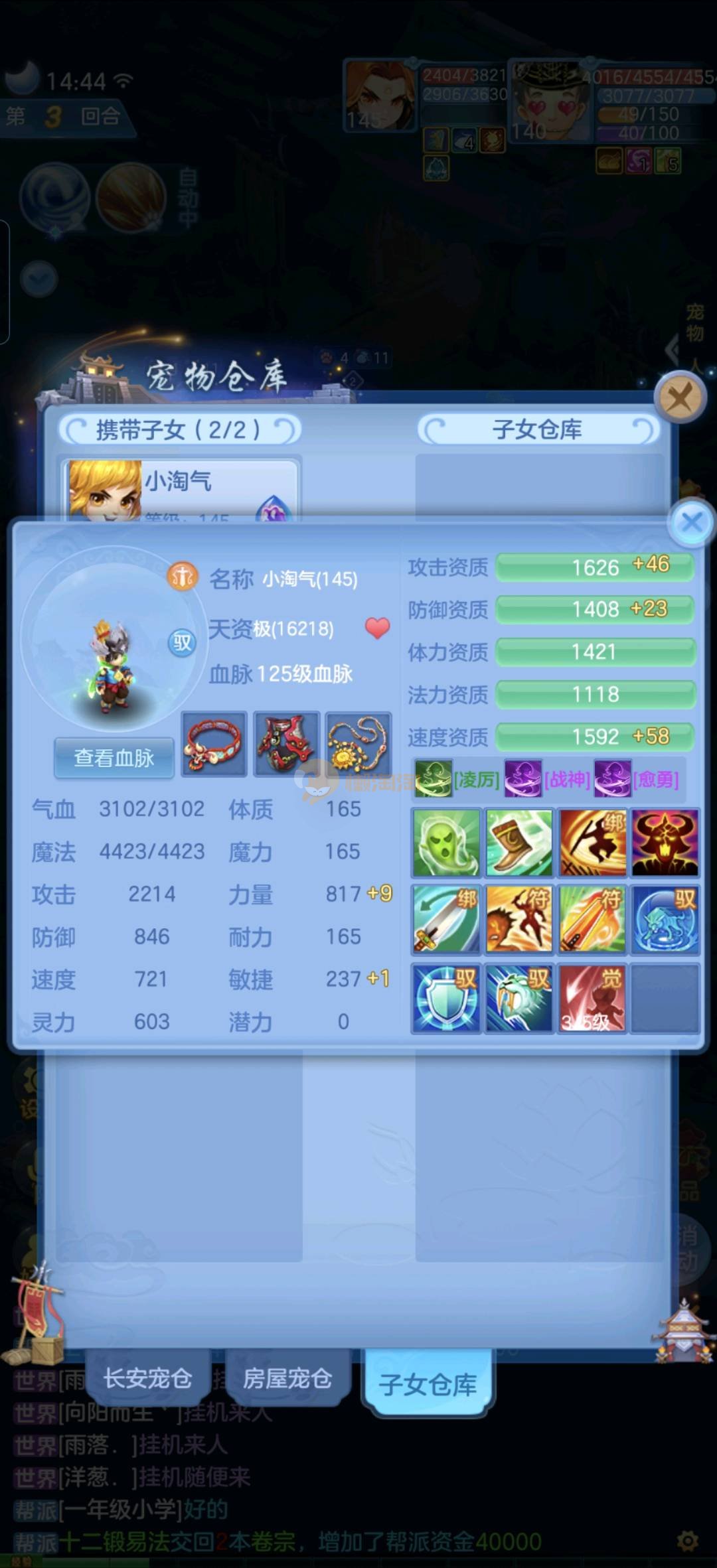Tap the sword skill marked 绑

[x=446, y=920]
